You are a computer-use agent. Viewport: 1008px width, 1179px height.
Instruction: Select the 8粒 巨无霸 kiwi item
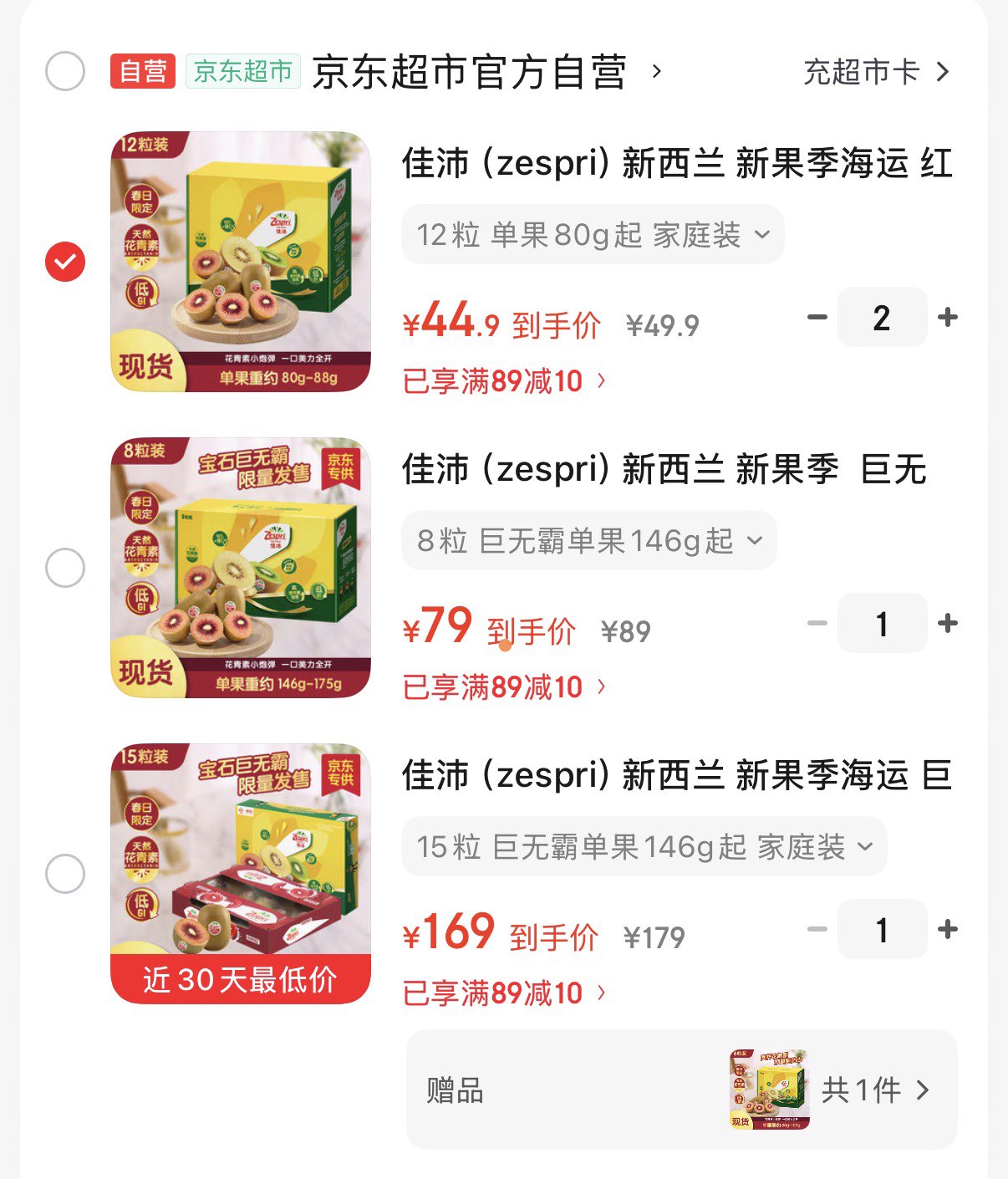[65, 568]
